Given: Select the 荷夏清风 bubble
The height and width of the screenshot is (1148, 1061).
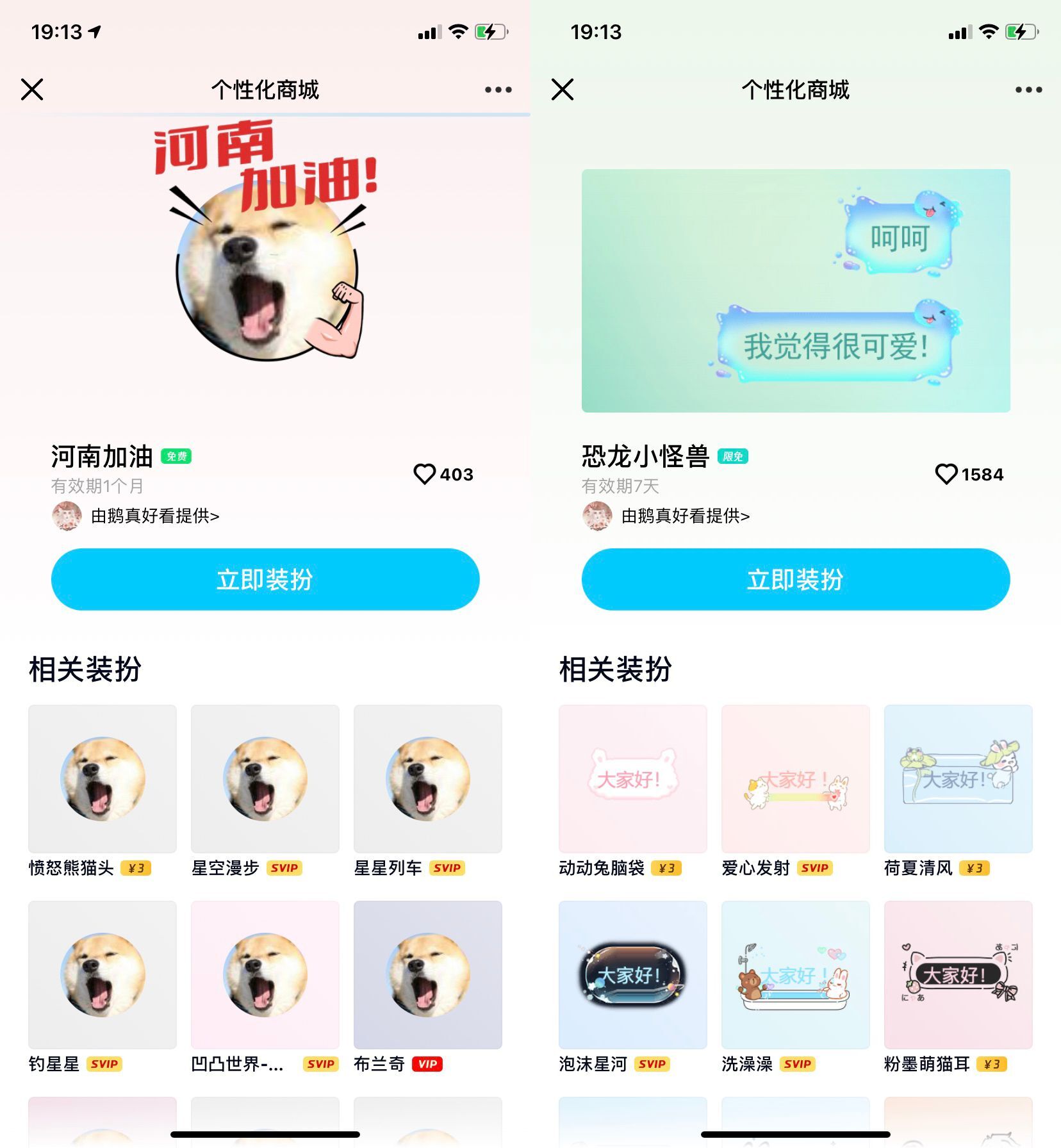Looking at the screenshot, I should [958, 779].
